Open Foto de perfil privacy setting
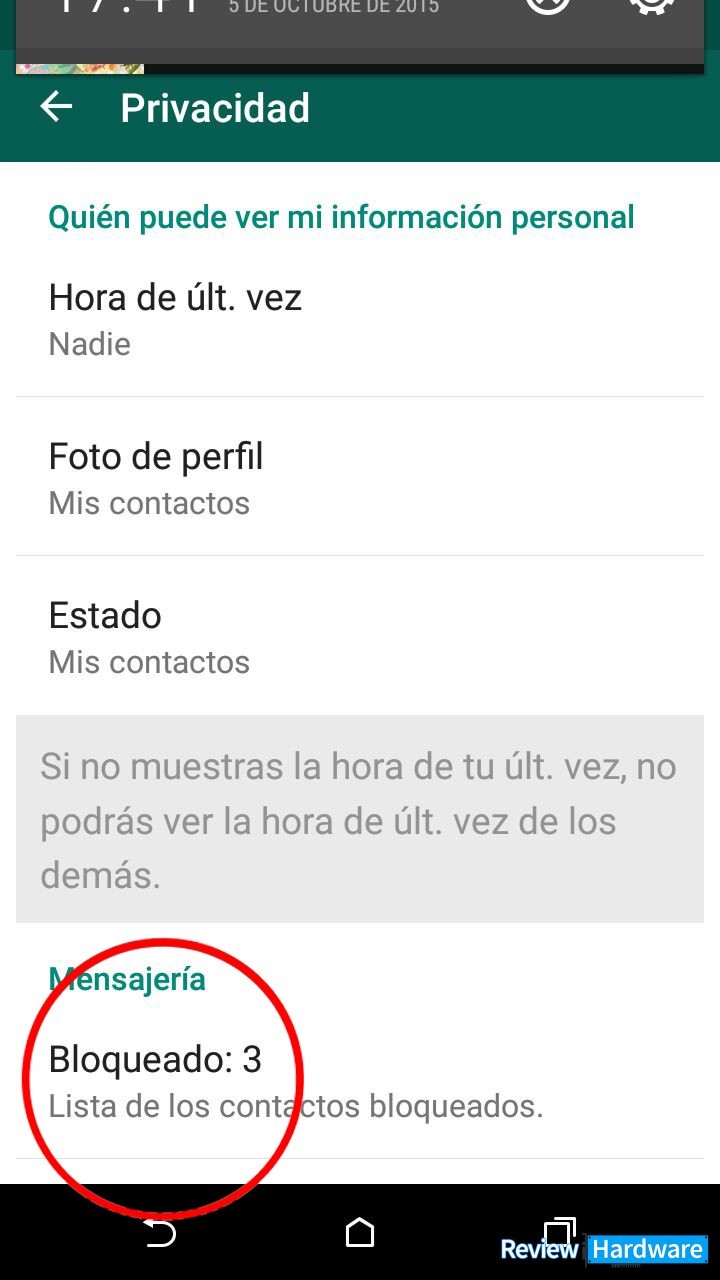Viewport: 720px width, 1280px height. (360, 477)
